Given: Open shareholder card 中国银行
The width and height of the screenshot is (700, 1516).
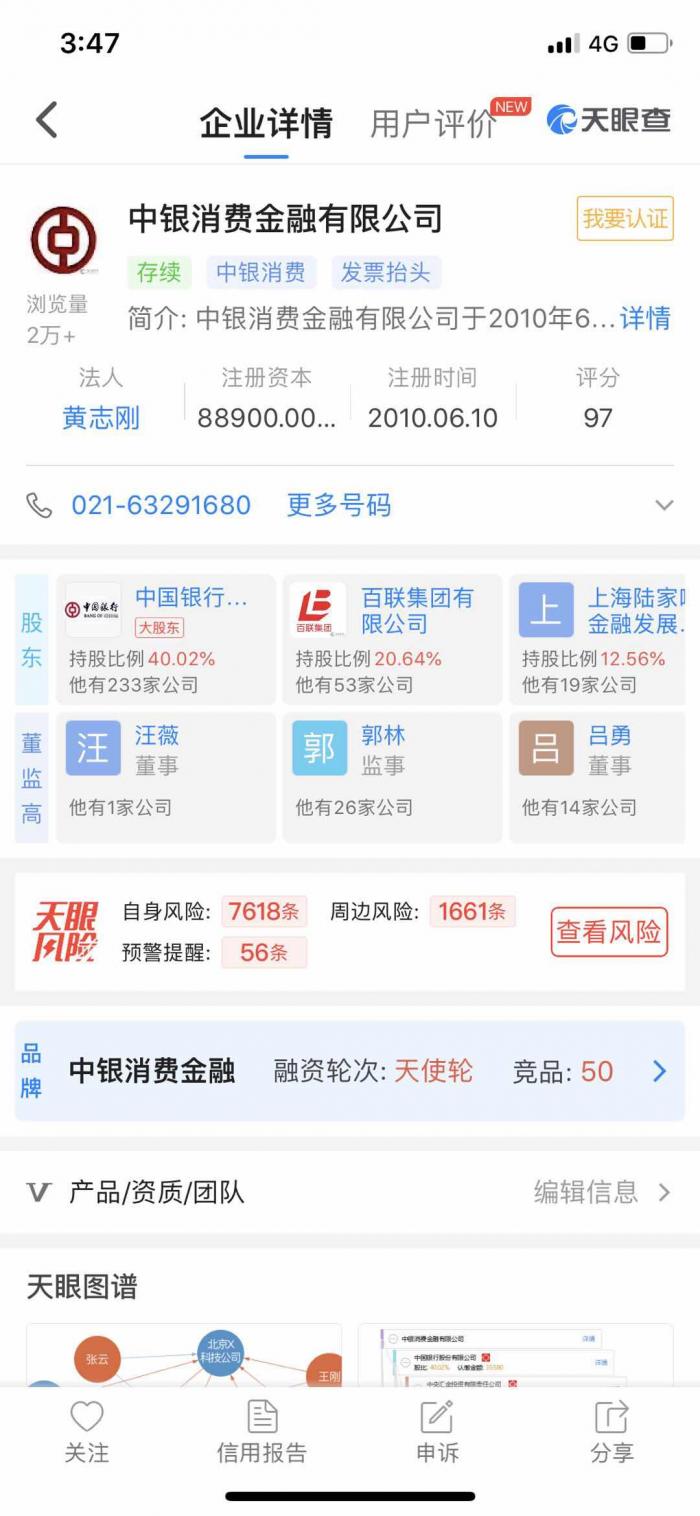Looking at the screenshot, I should (x=165, y=640).
